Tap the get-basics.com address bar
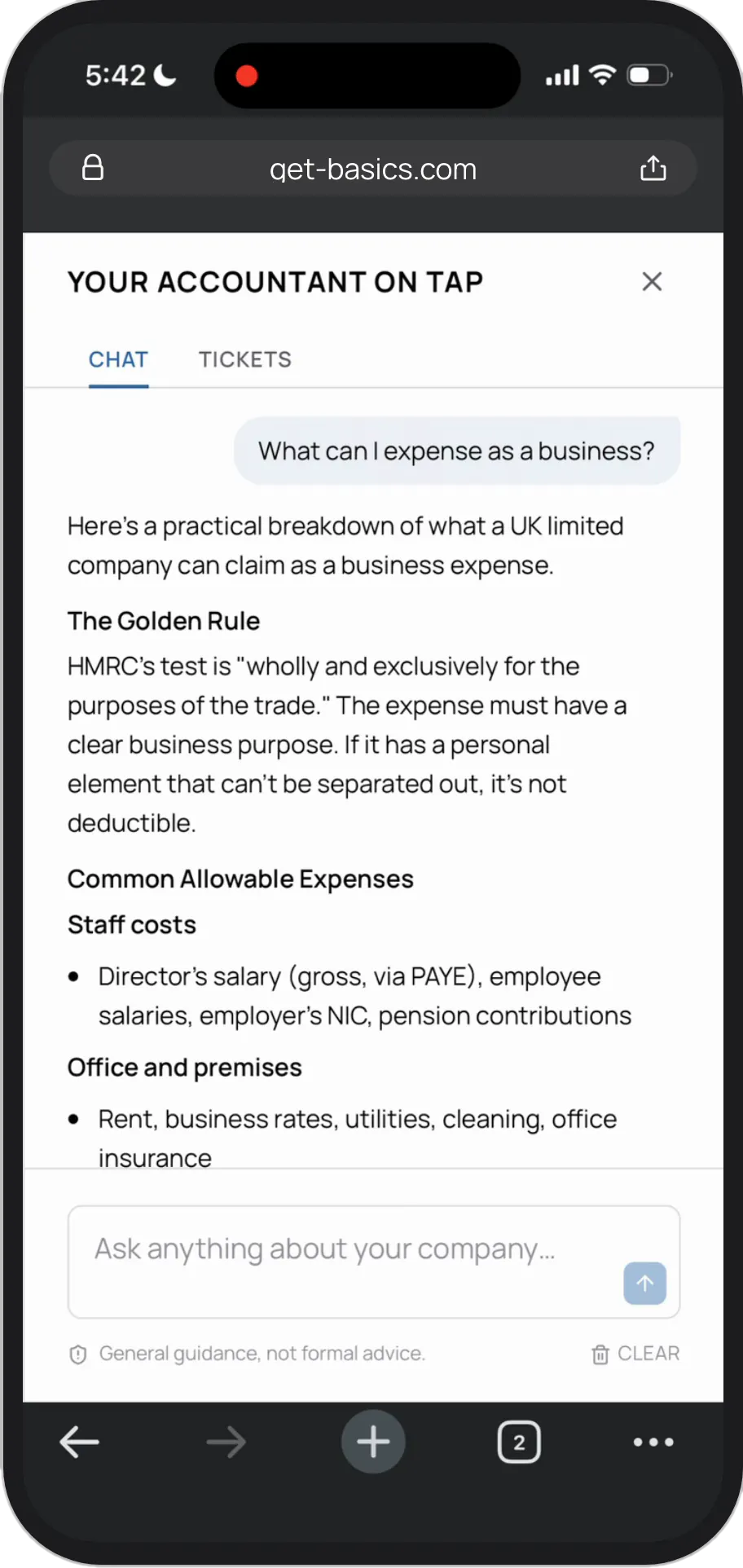Viewport: 743px width, 1568px height. 373,169
